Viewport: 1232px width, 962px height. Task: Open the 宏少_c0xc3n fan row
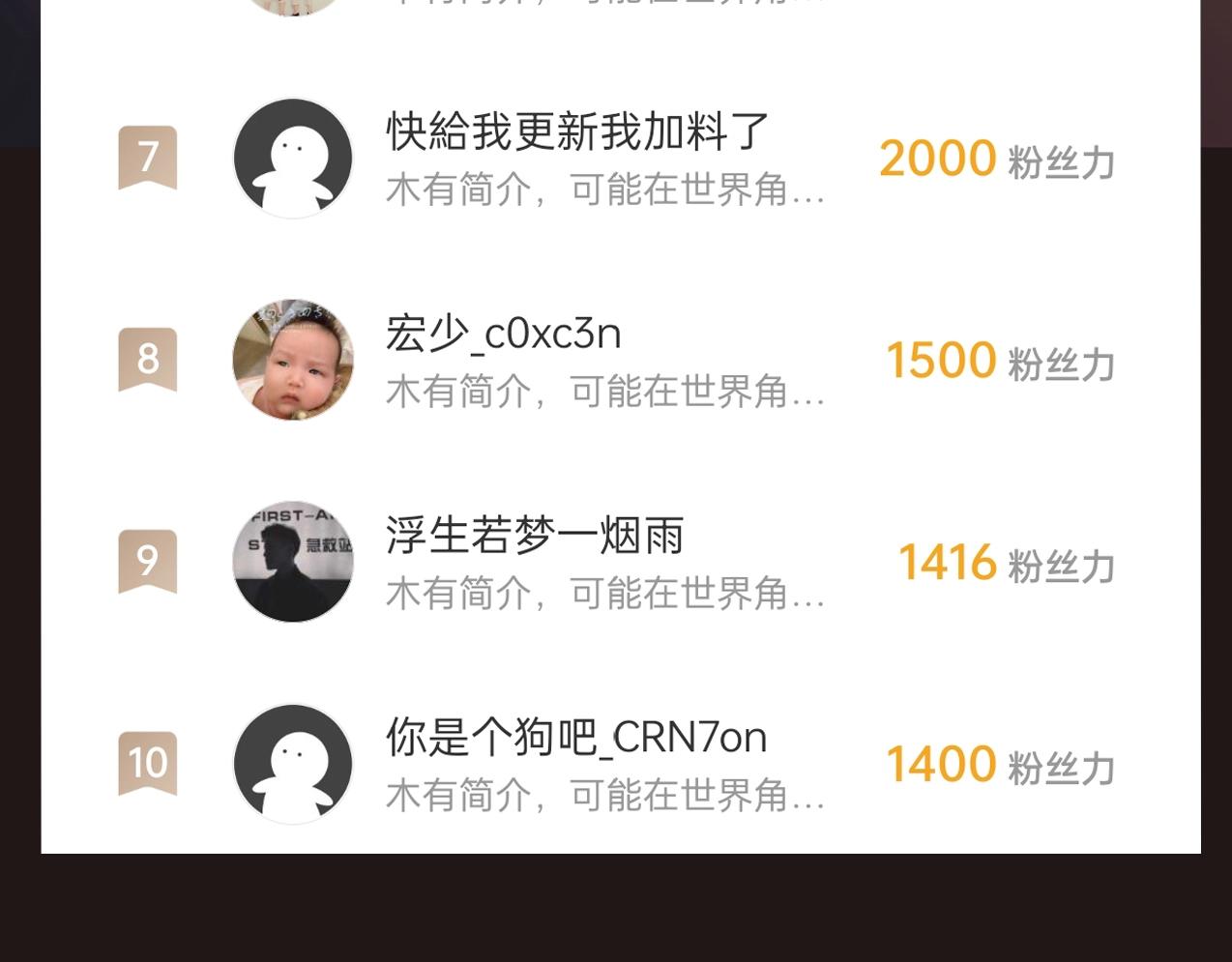pos(620,360)
